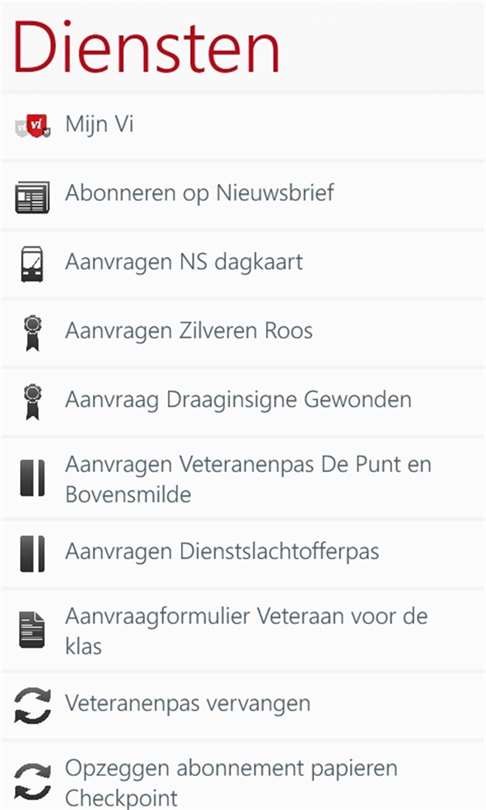Open Aanvragen Dienstslachtofferpas

coord(243,554)
